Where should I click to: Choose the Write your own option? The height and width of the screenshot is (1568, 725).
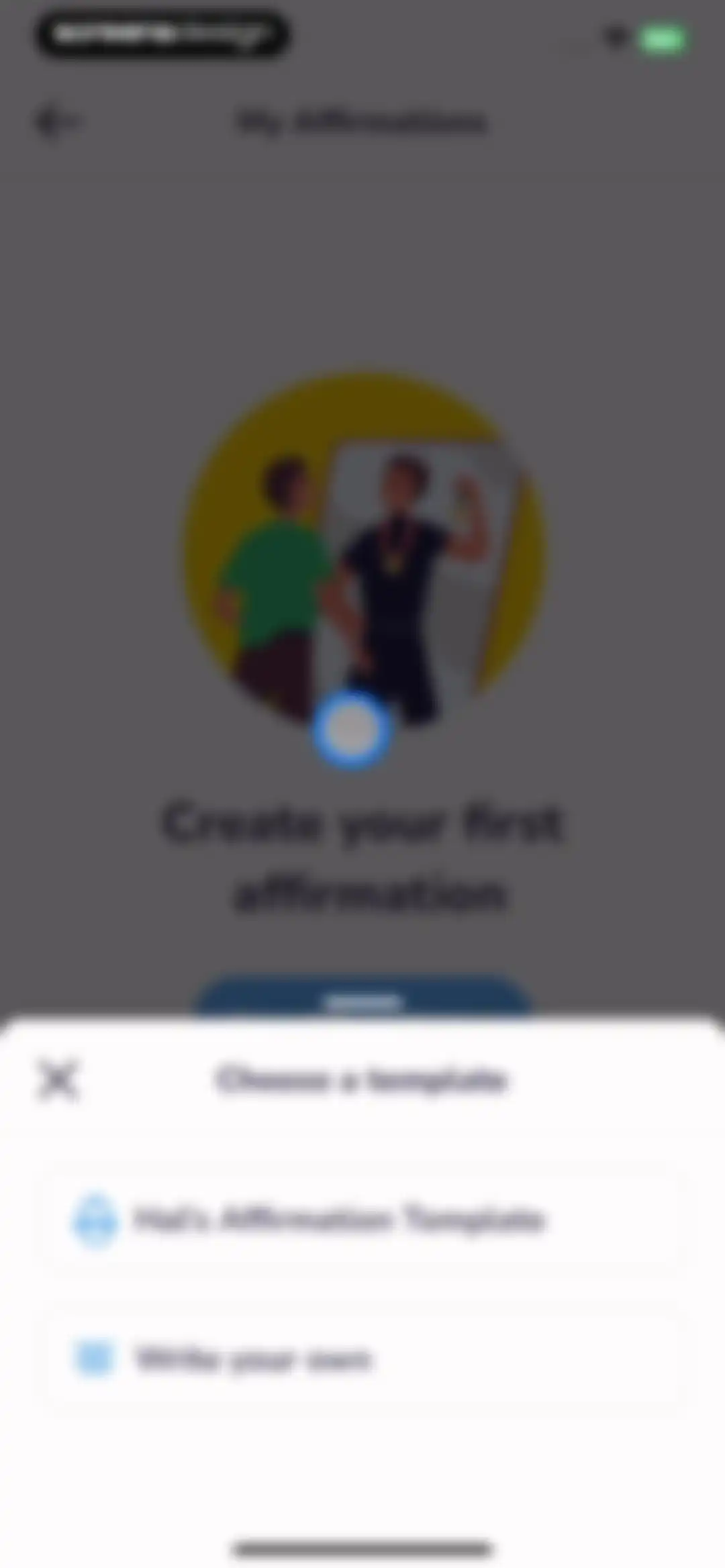pos(362,1359)
